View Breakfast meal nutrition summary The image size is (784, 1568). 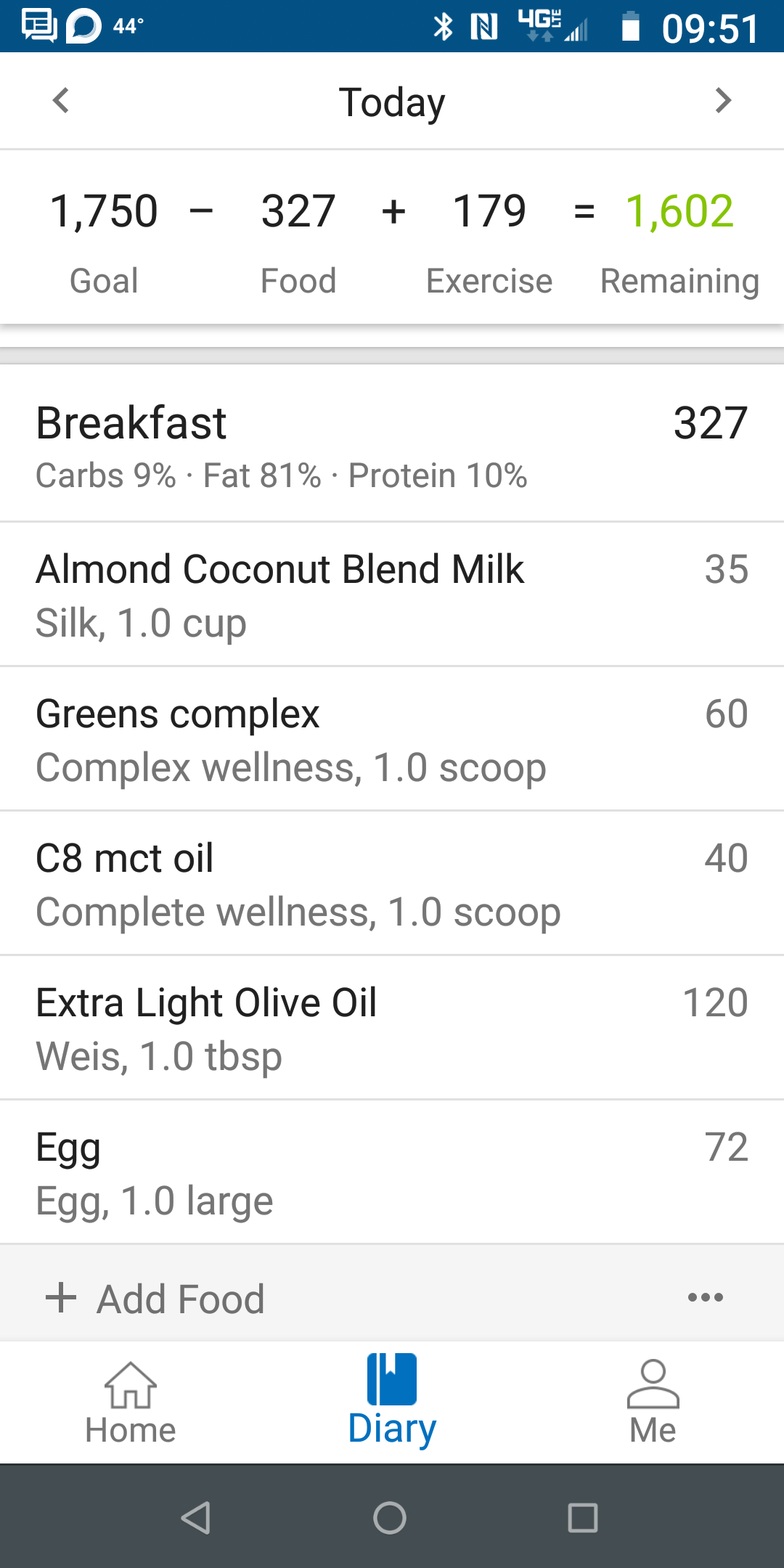(x=392, y=444)
